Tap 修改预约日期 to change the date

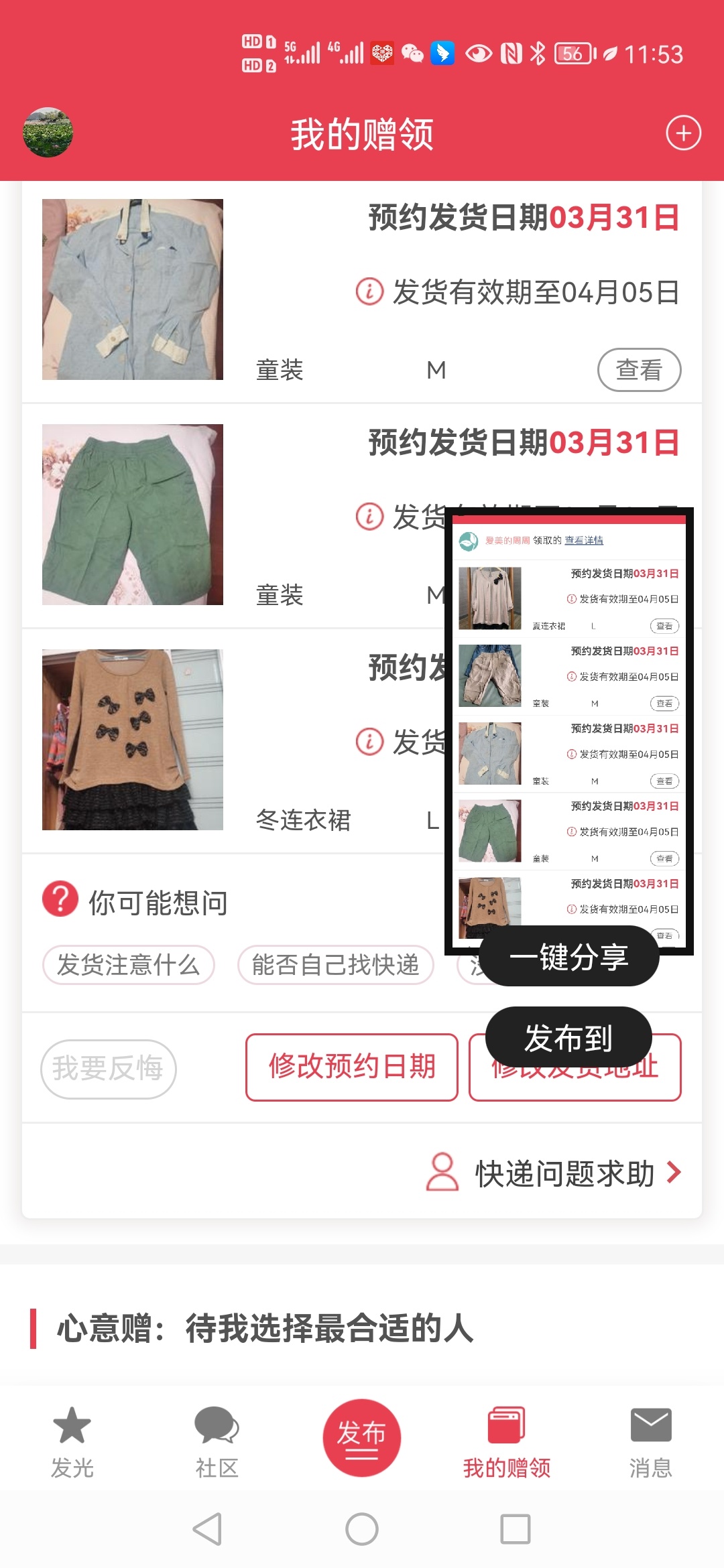(352, 1067)
